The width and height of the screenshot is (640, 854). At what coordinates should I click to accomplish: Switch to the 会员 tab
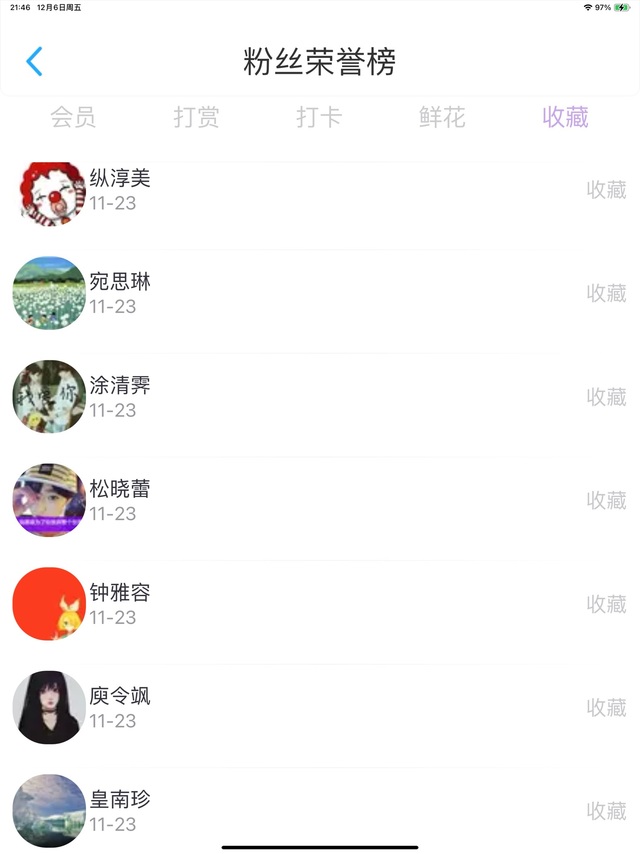[73, 117]
